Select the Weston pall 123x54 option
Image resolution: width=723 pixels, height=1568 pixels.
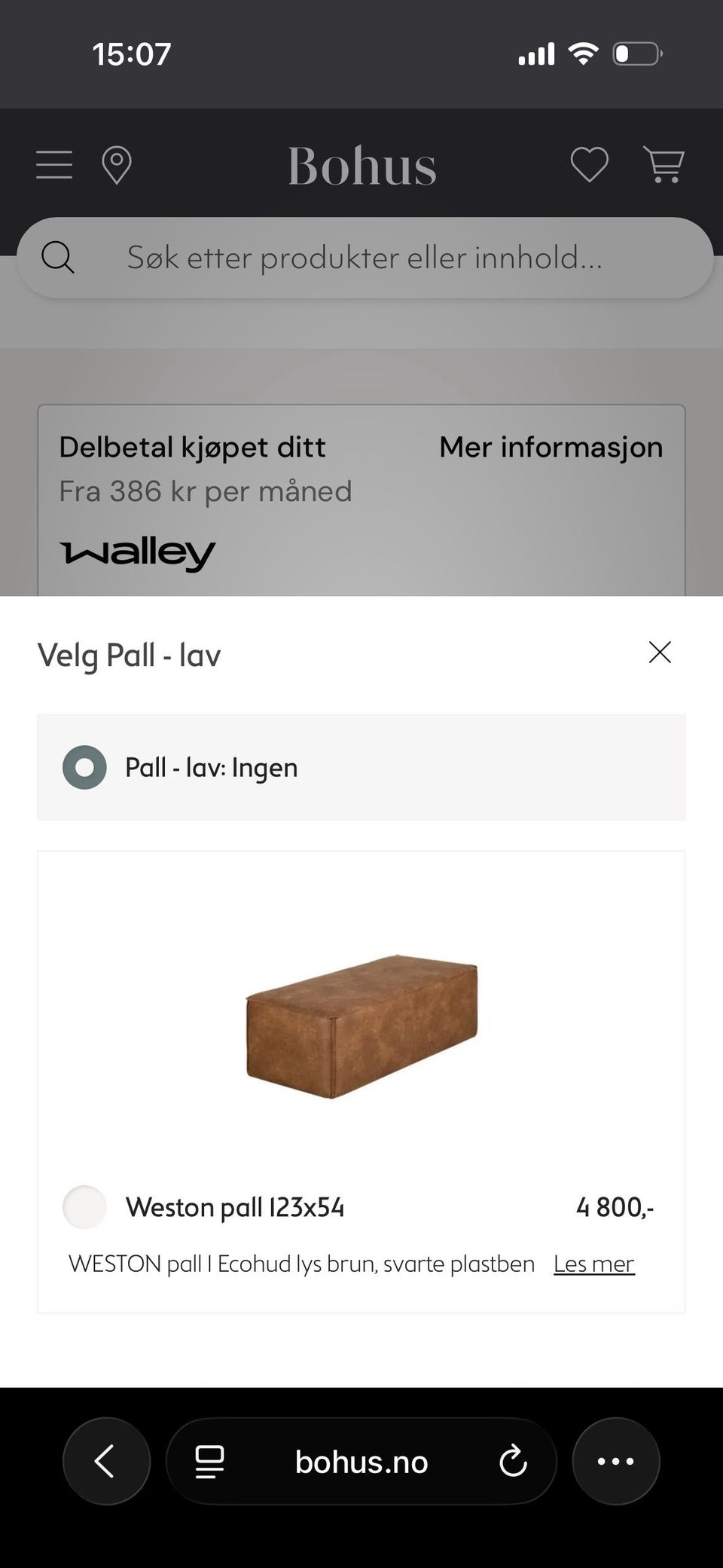coord(236,1207)
